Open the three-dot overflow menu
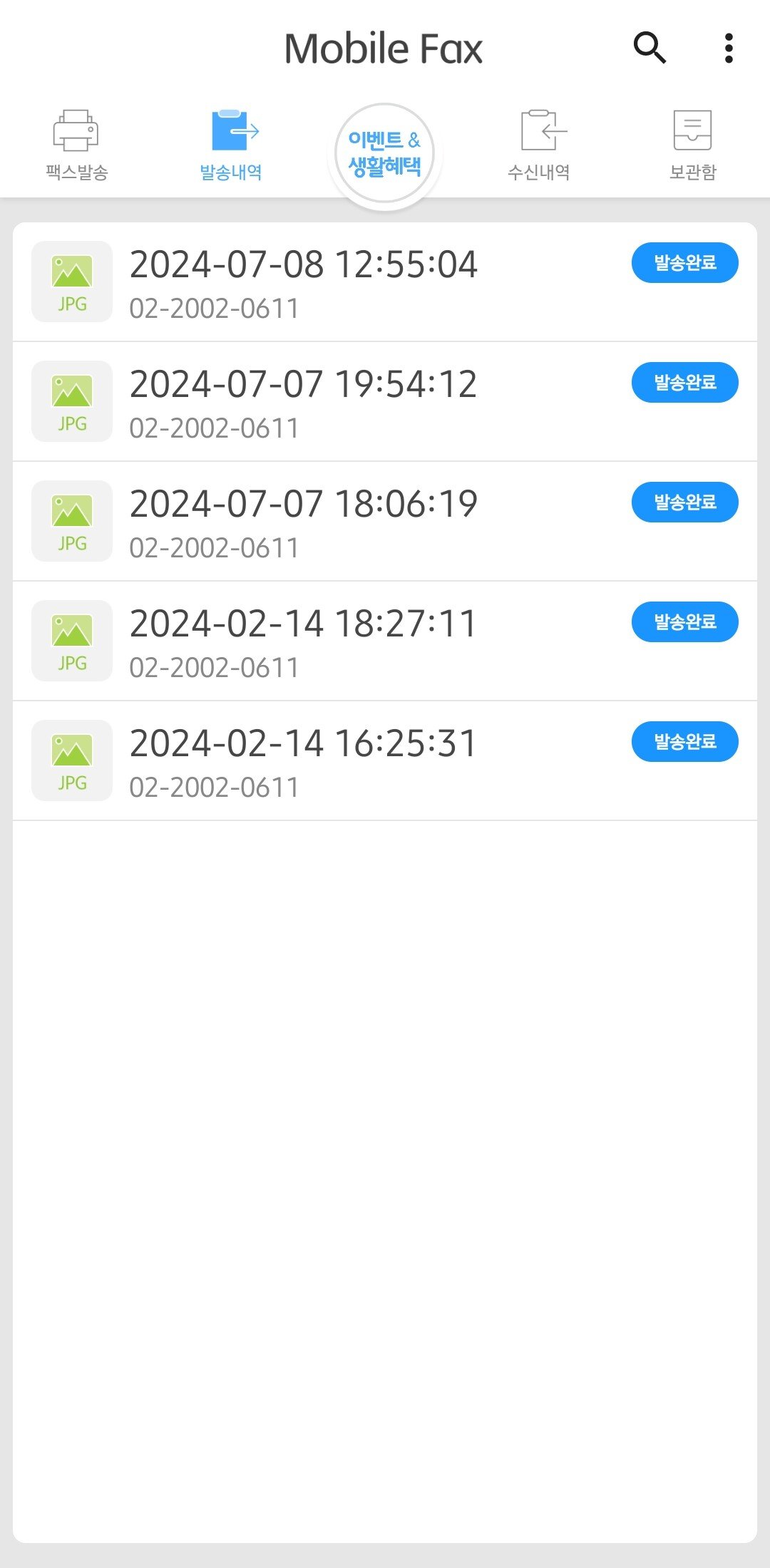The height and width of the screenshot is (1568, 770). click(x=728, y=48)
